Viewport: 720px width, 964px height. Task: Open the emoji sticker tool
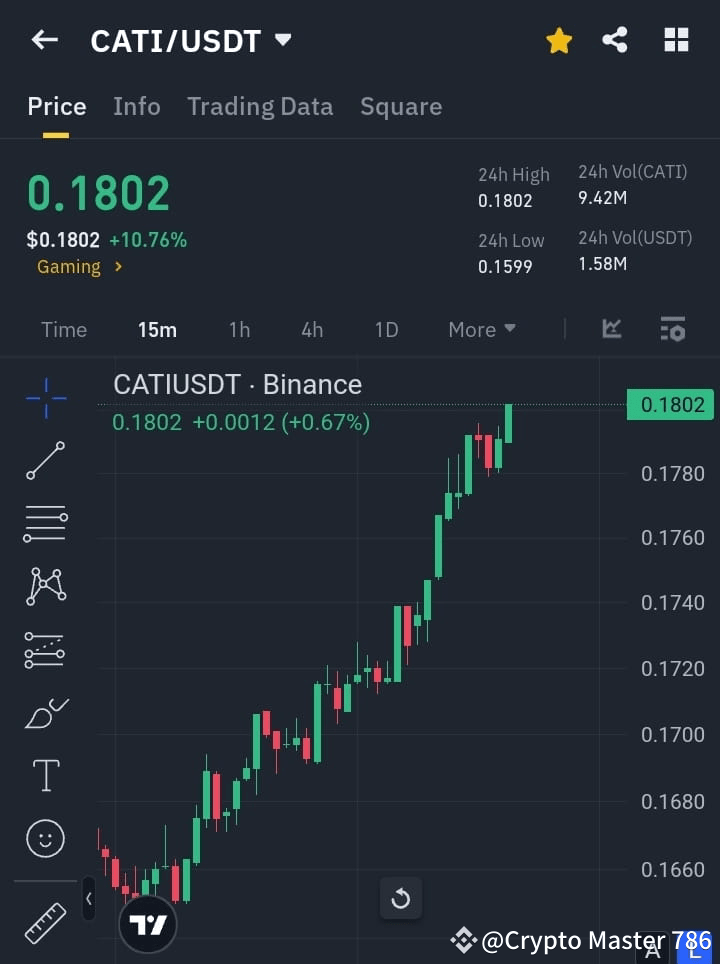(45, 838)
